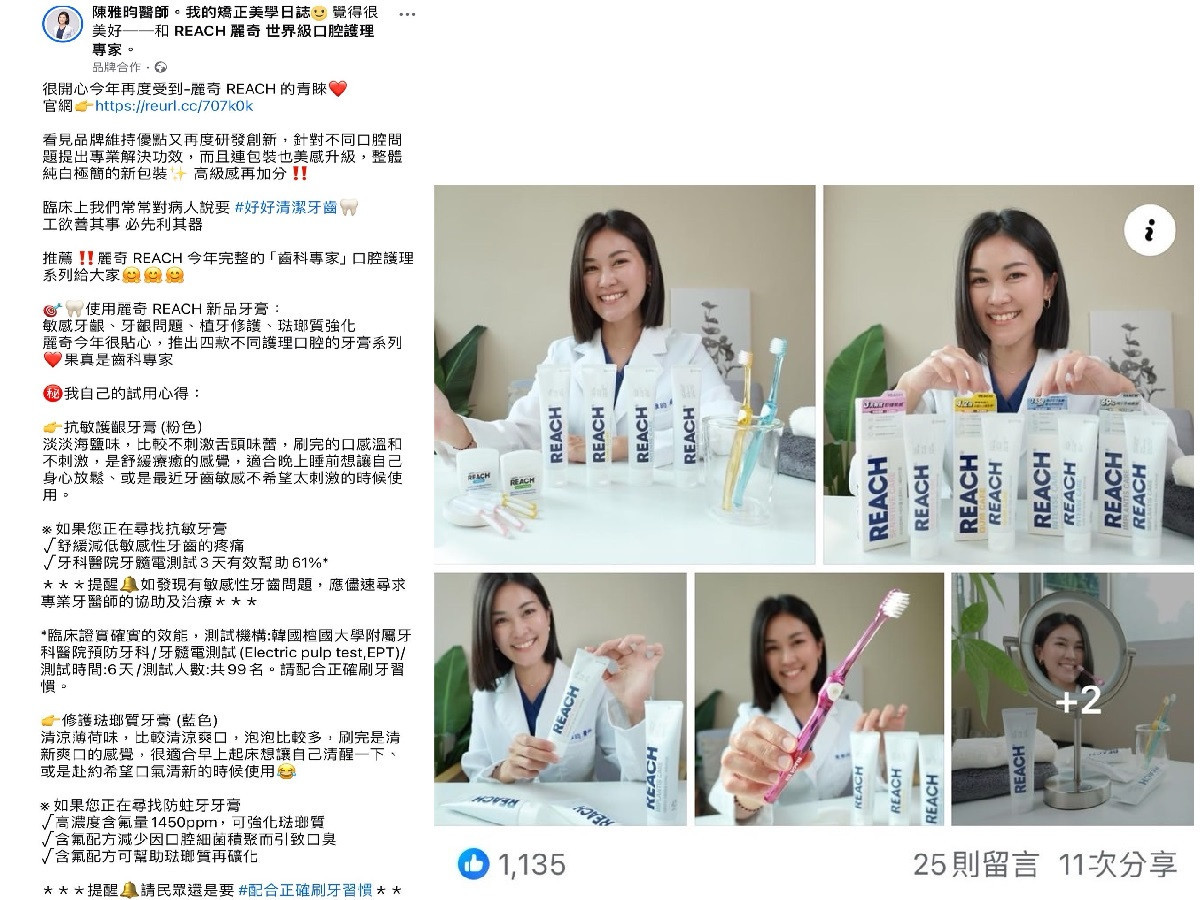The width and height of the screenshot is (1200, 900).
Task: Open 陳雅昀醫師's profile picture
Action: click(x=62, y=23)
